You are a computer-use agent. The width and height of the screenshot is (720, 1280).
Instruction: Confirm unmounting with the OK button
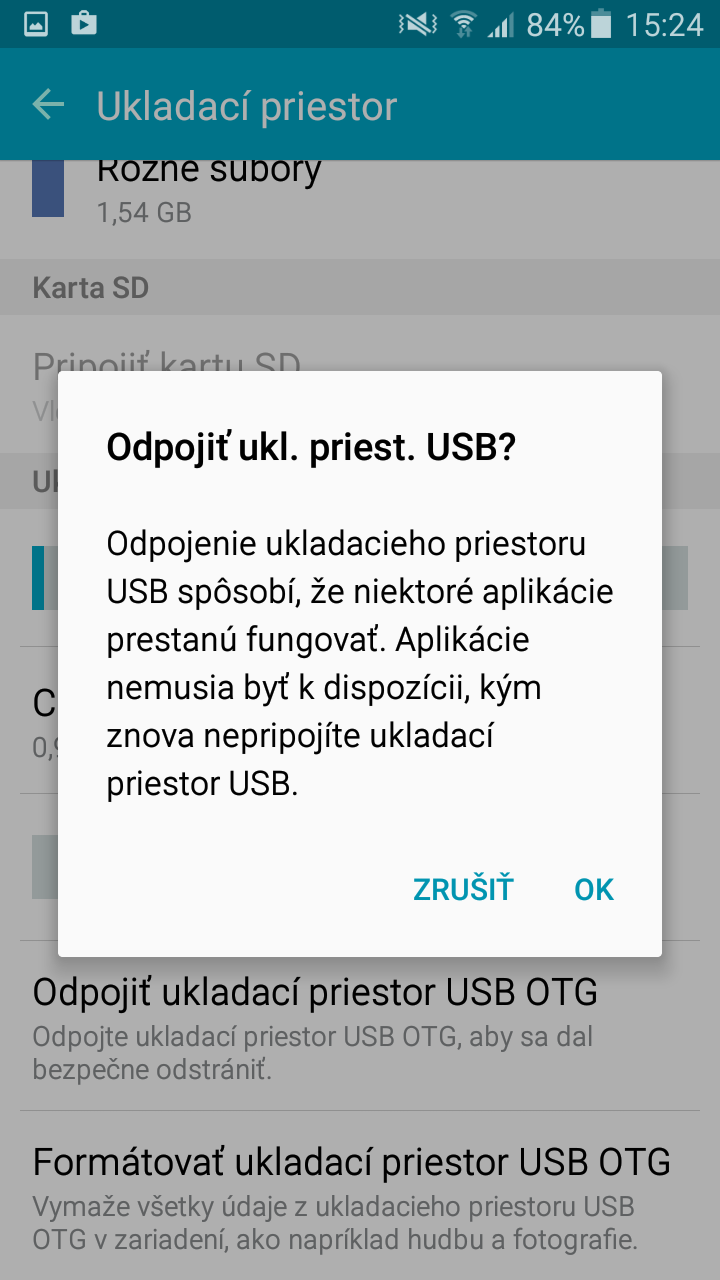click(x=594, y=889)
